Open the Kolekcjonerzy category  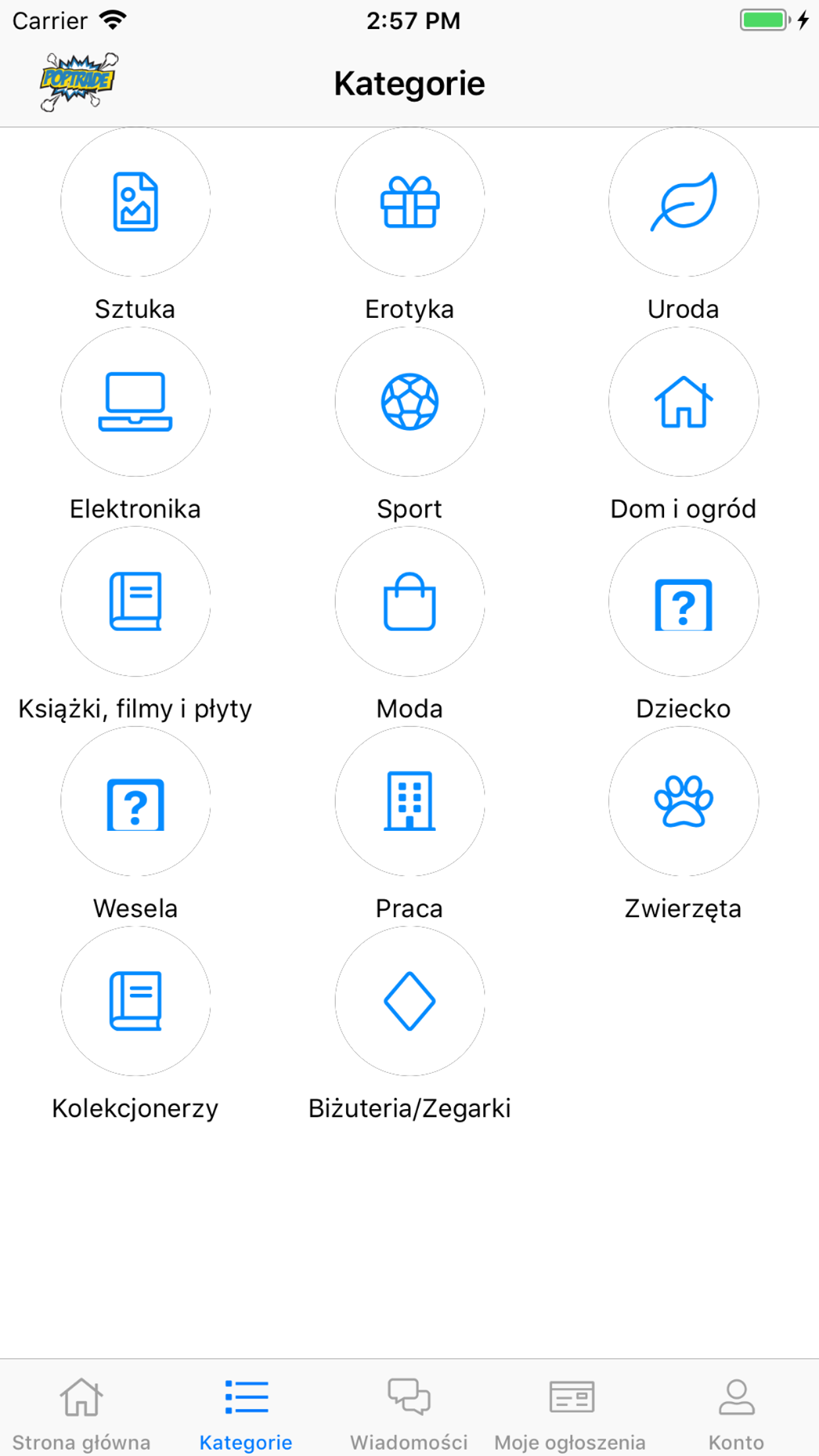point(135,1001)
